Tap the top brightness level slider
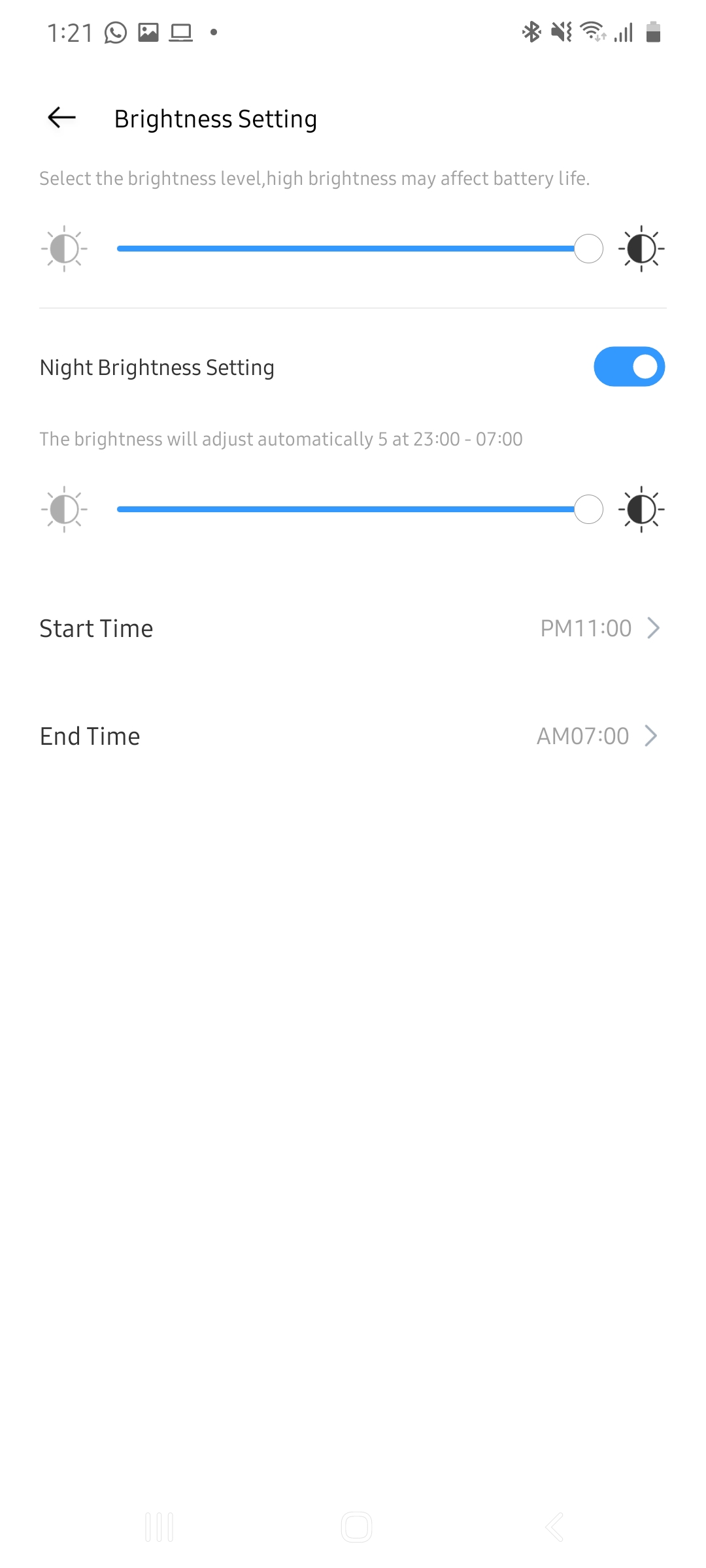The image size is (706, 1568). 353,249
